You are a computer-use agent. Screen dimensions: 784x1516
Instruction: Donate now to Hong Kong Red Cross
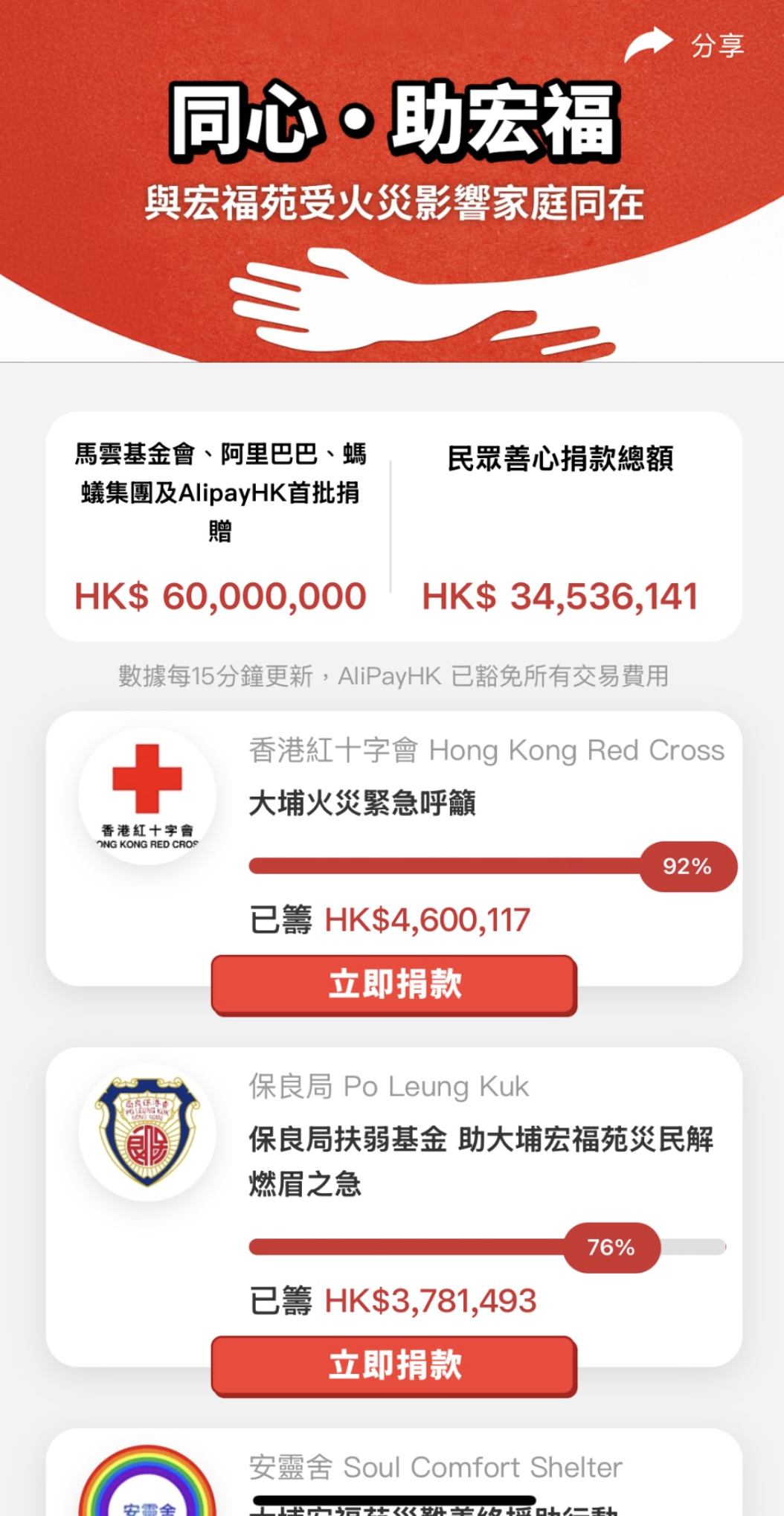pos(394,985)
